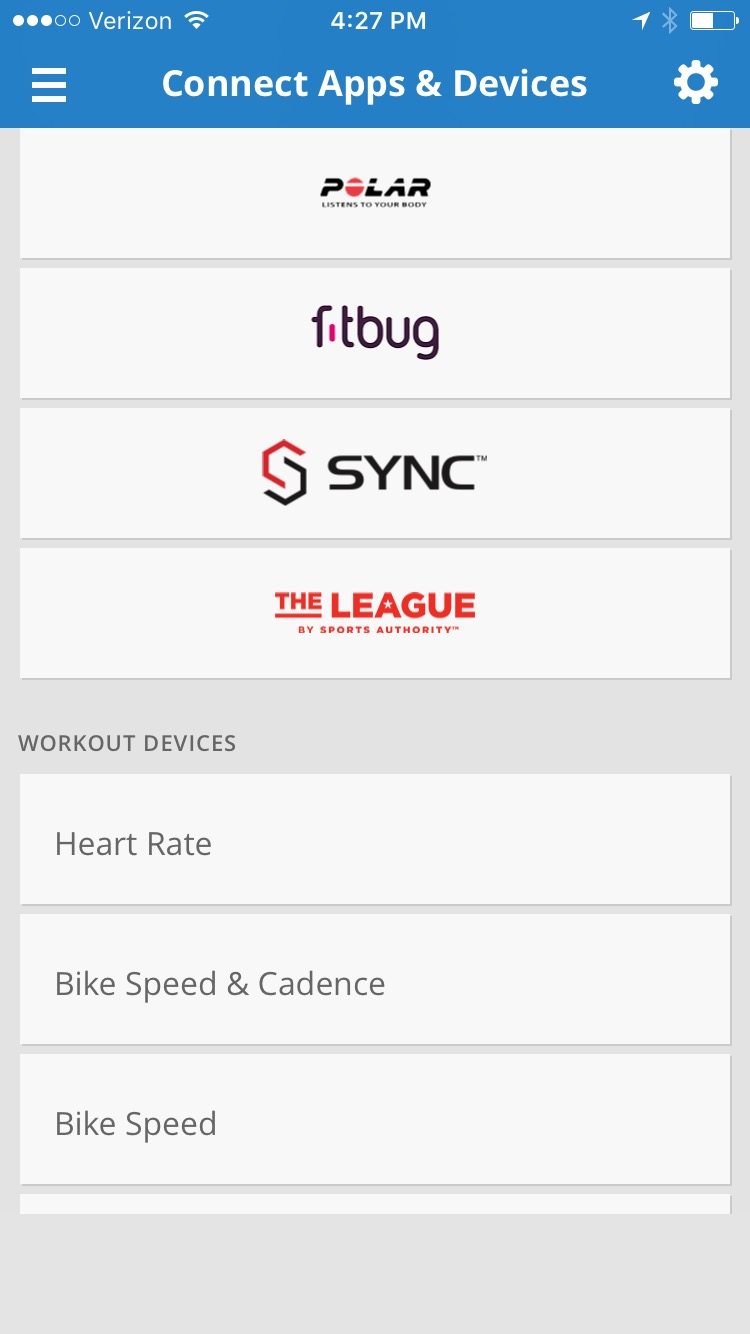This screenshot has width=750, height=1334.
Task: Connect the Polar app
Action: pyautogui.click(x=375, y=192)
